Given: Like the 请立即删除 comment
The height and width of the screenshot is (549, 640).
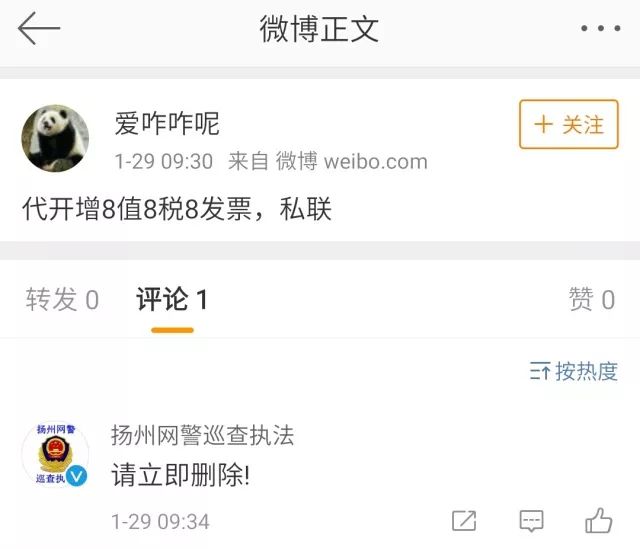Looking at the screenshot, I should click(x=598, y=520).
